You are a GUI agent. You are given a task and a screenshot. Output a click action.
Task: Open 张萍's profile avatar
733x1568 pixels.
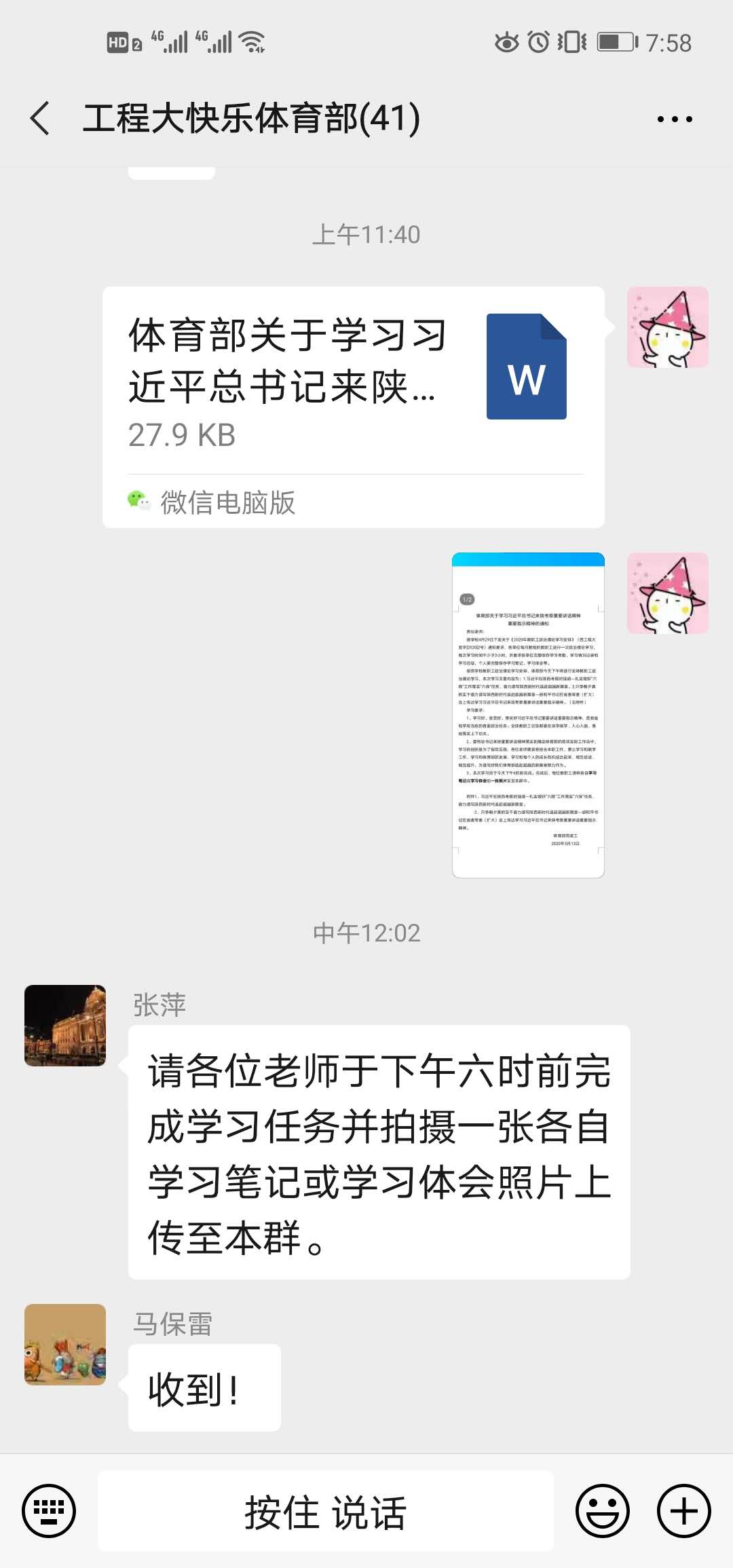(x=65, y=1025)
